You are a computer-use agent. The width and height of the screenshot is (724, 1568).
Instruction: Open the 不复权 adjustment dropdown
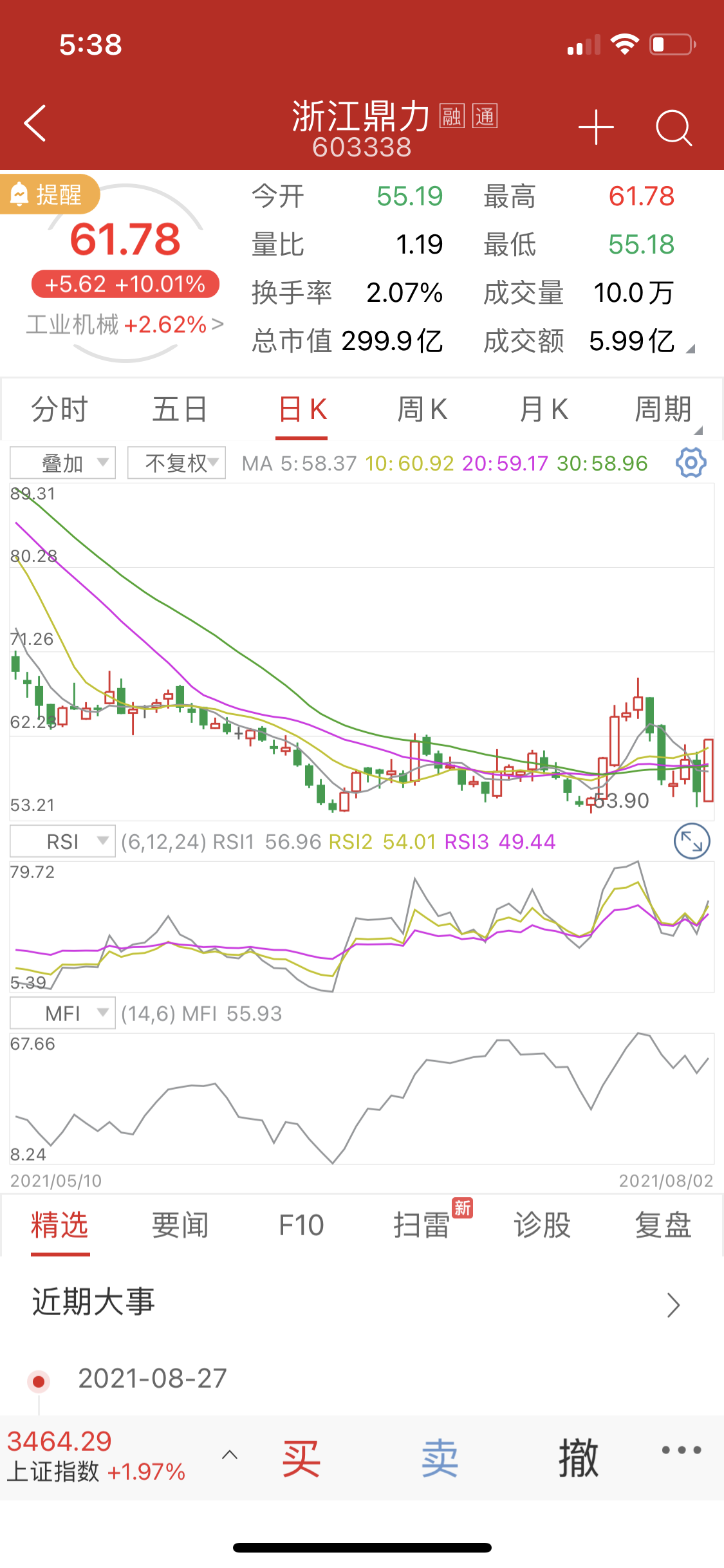(x=176, y=463)
